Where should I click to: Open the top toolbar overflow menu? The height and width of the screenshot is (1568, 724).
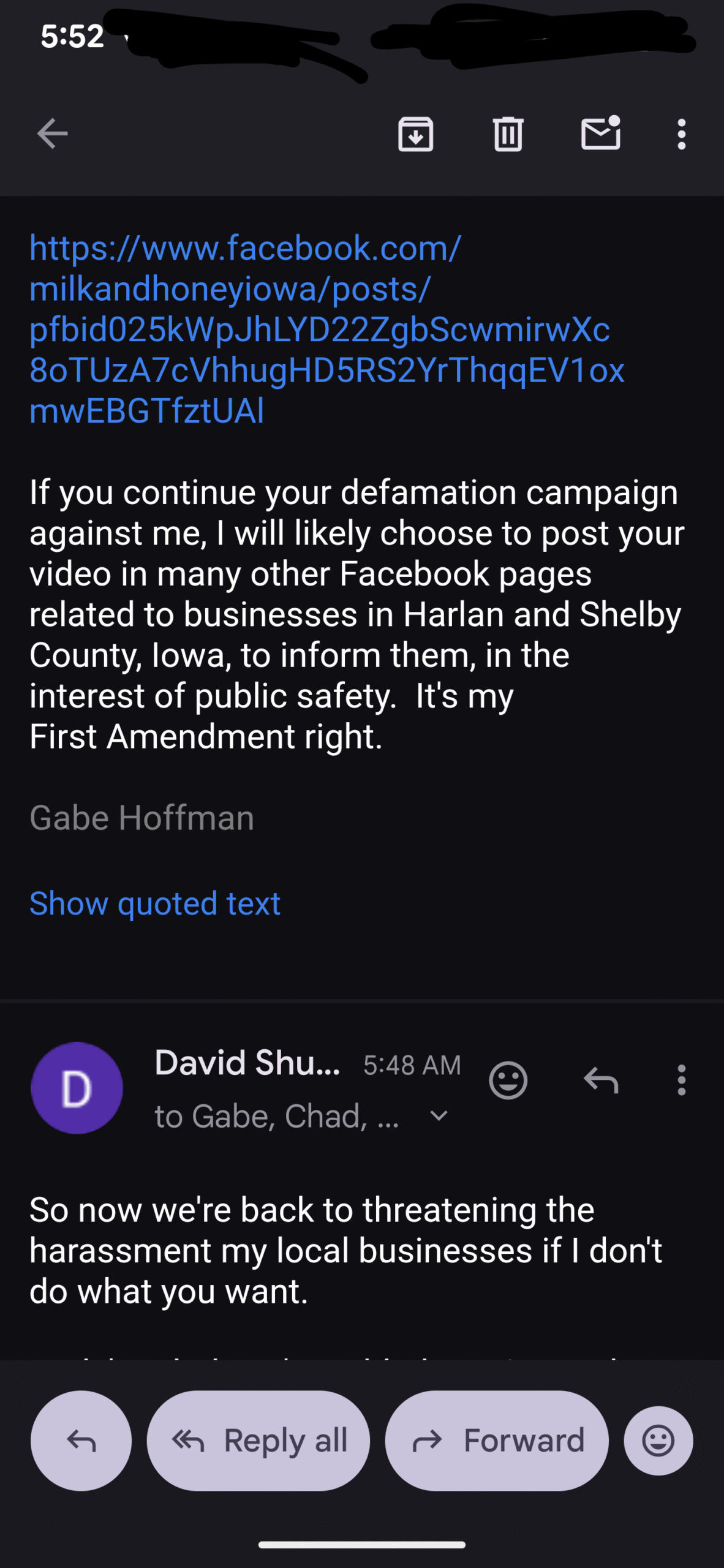coord(681,134)
